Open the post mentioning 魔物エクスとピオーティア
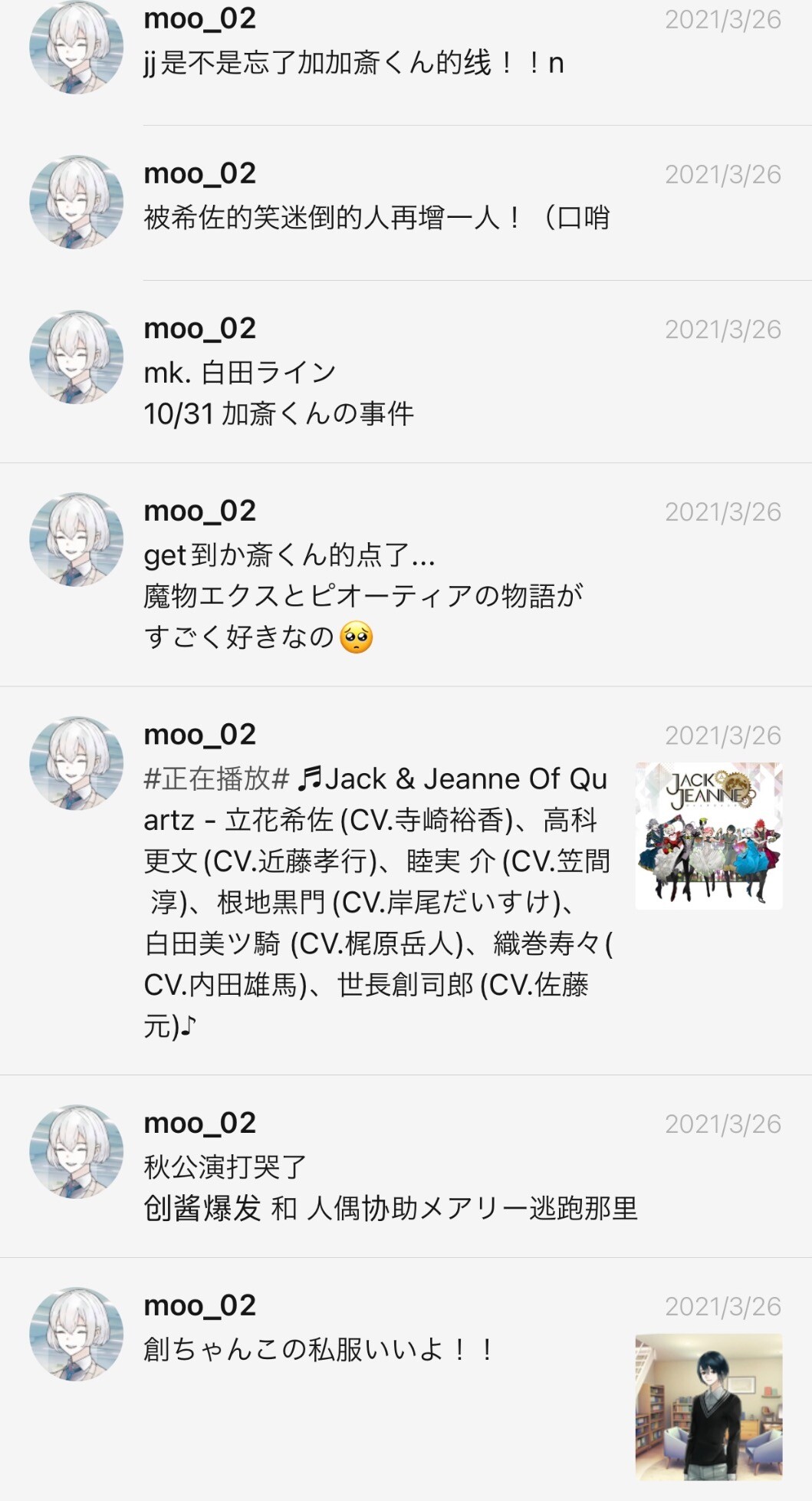The image size is (812, 1501). 406,575
